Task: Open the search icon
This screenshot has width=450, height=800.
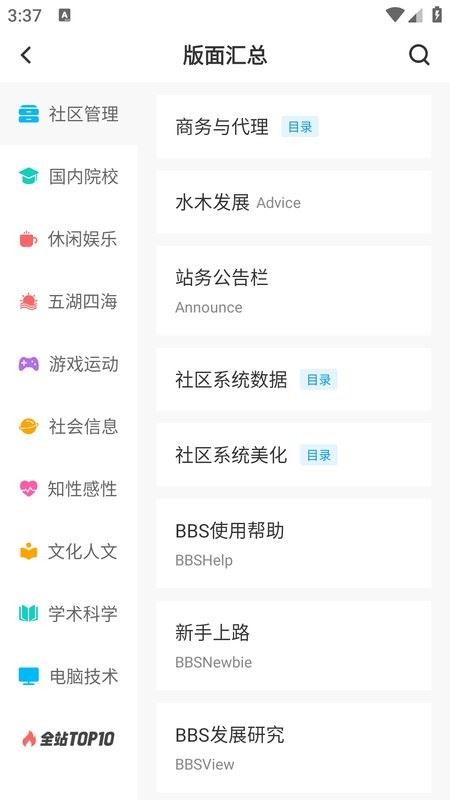Action: point(419,55)
